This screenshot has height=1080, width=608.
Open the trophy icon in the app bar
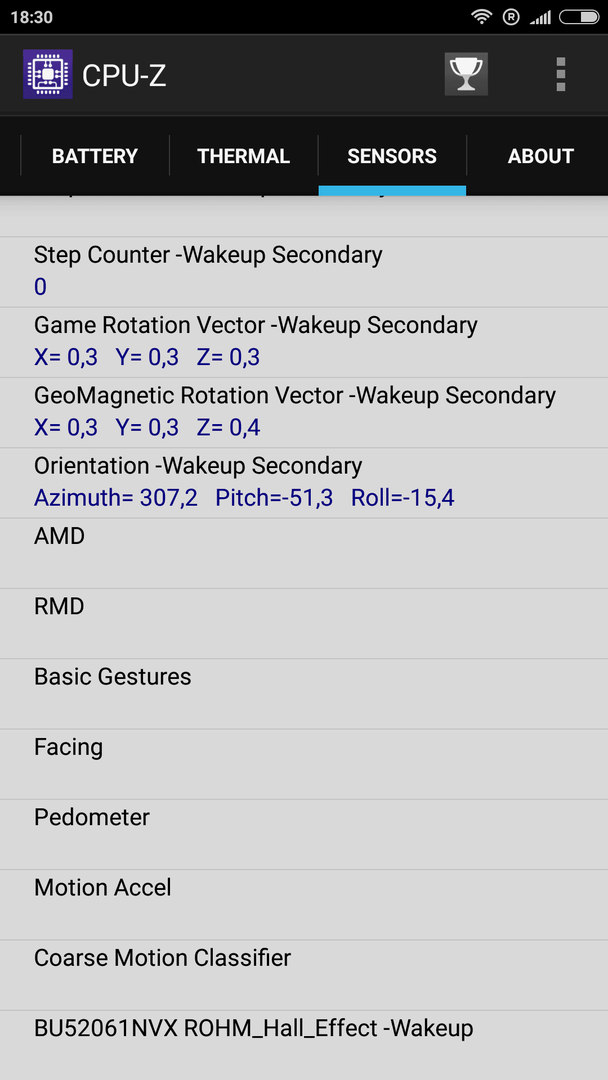point(466,74)
